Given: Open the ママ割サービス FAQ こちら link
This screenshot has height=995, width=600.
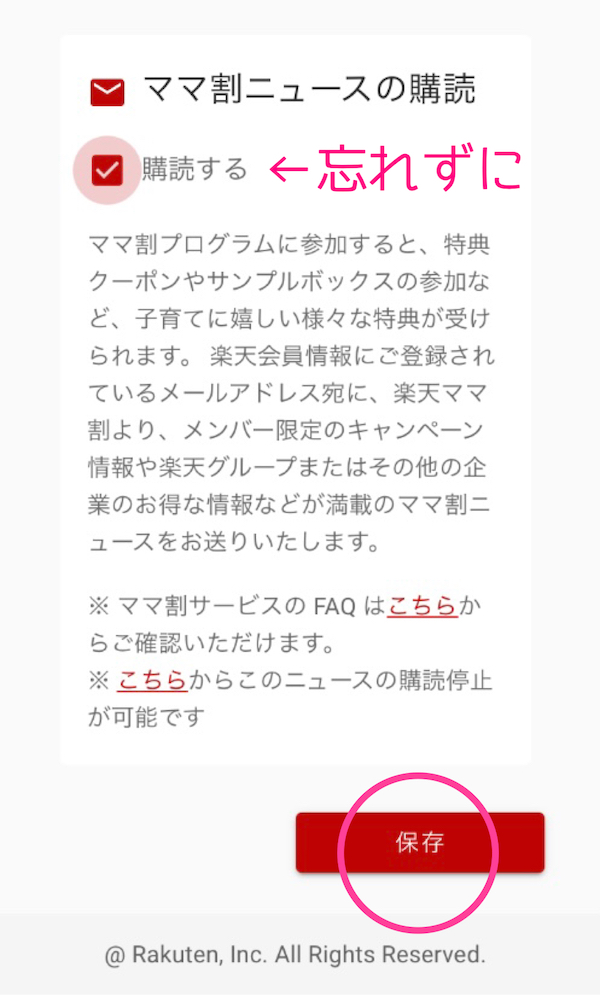Looking at the screenshot, I should point(422,607).
